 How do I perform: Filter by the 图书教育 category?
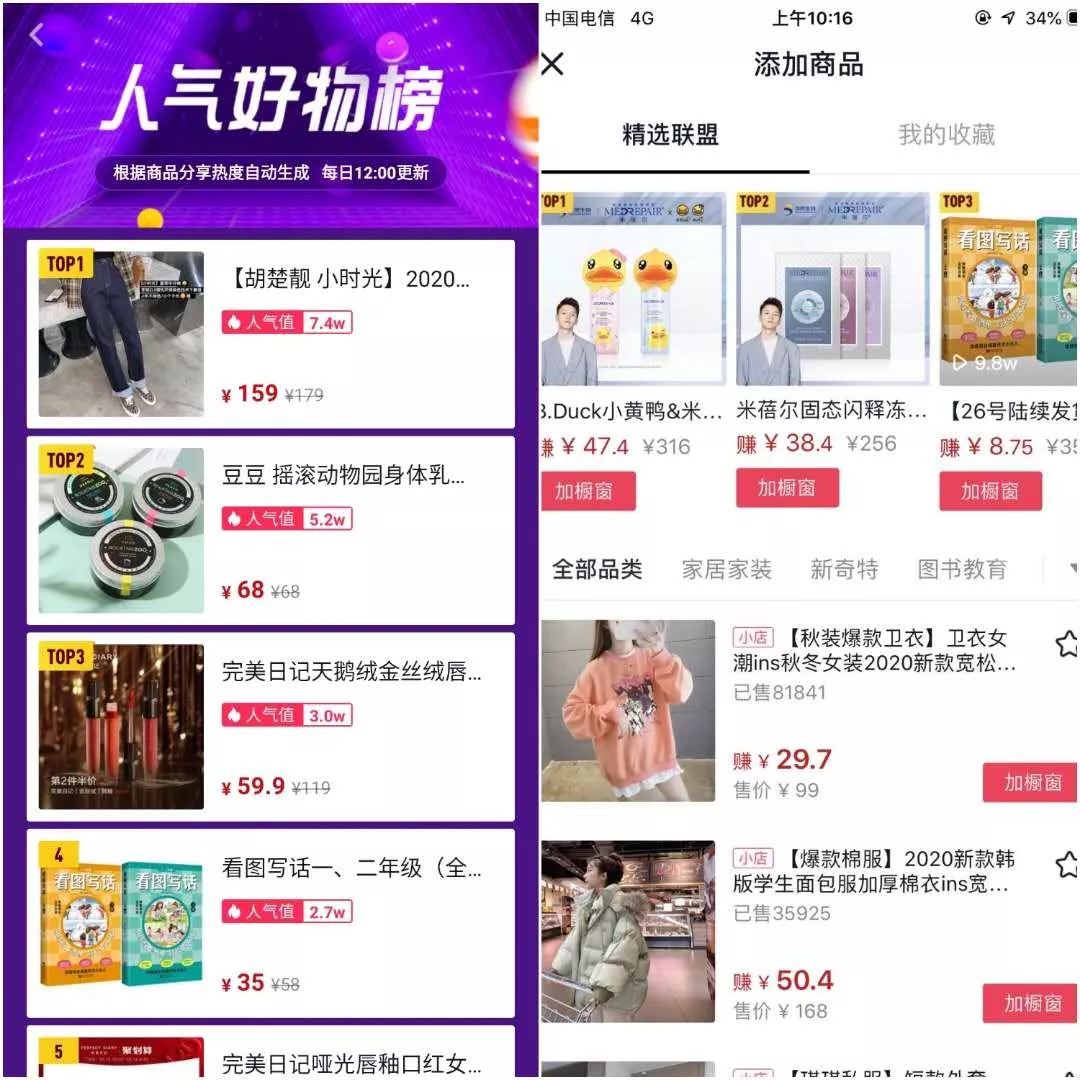pyautogui.click(x=962, y=570)
